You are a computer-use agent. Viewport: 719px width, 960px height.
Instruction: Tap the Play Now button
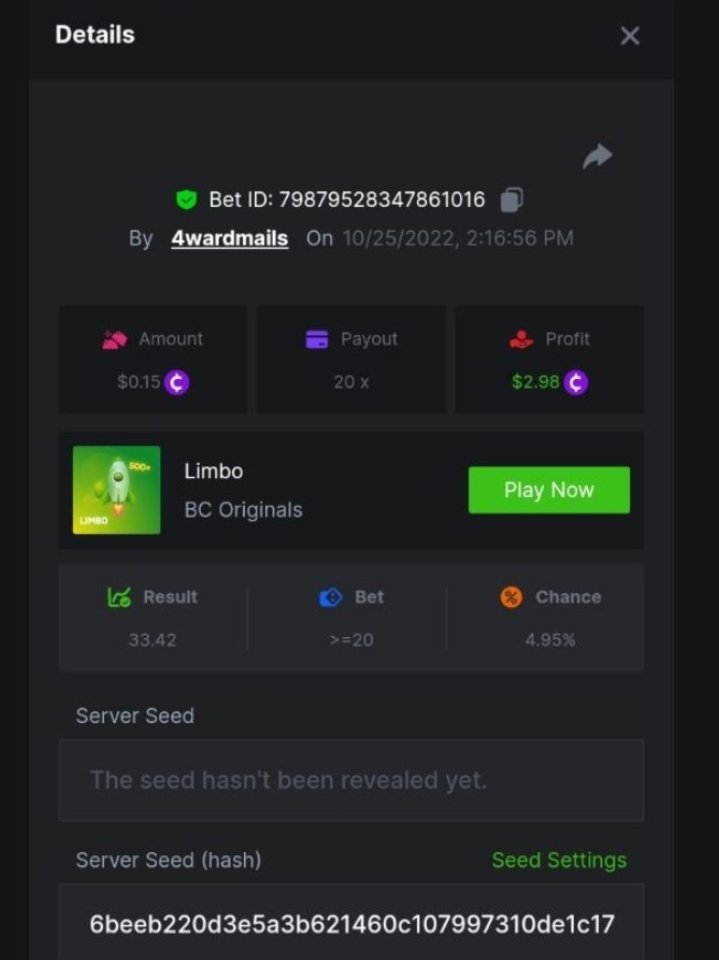pos(549,490)
